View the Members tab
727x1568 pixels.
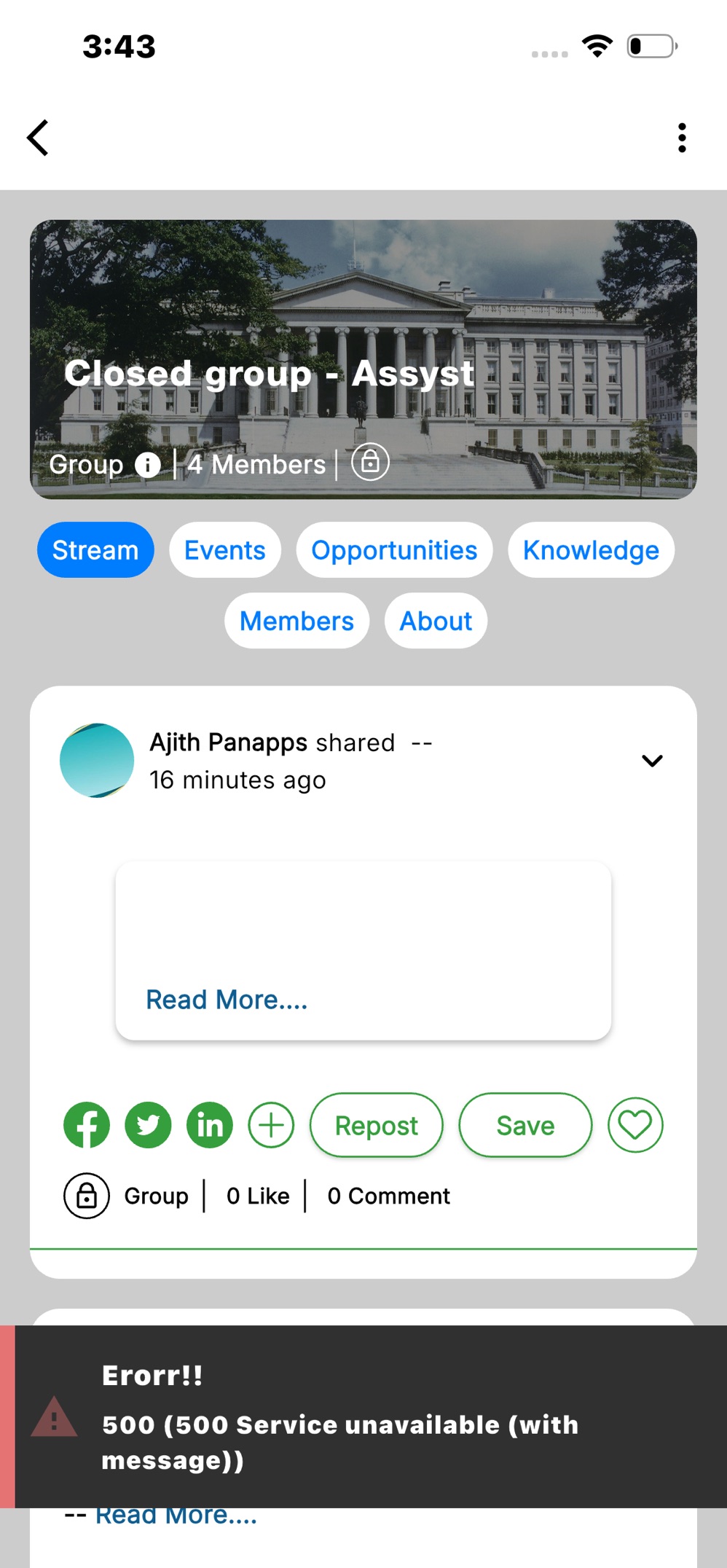(296, 621)
